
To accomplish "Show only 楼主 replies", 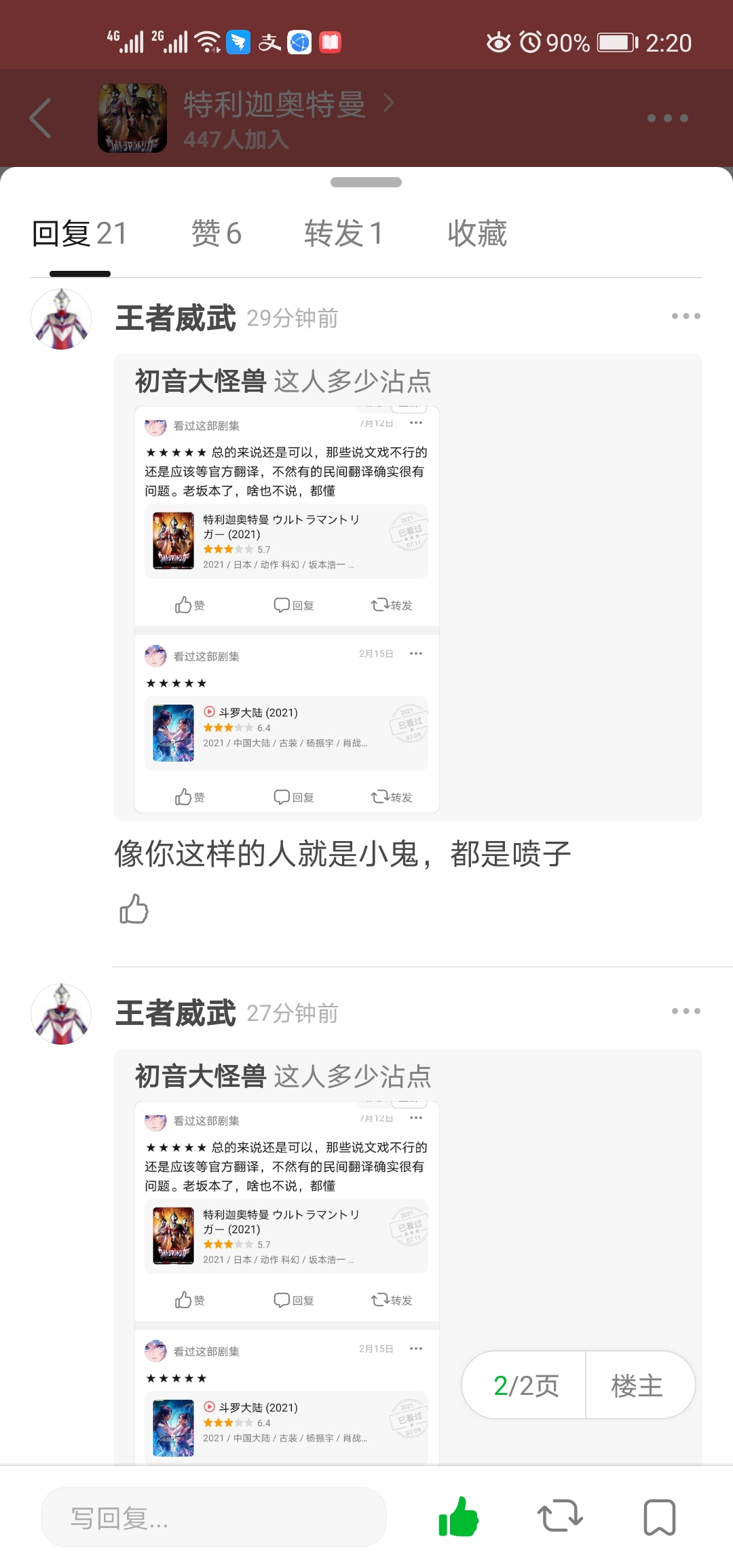I will pyautogui.click(x=637, y=1385).
